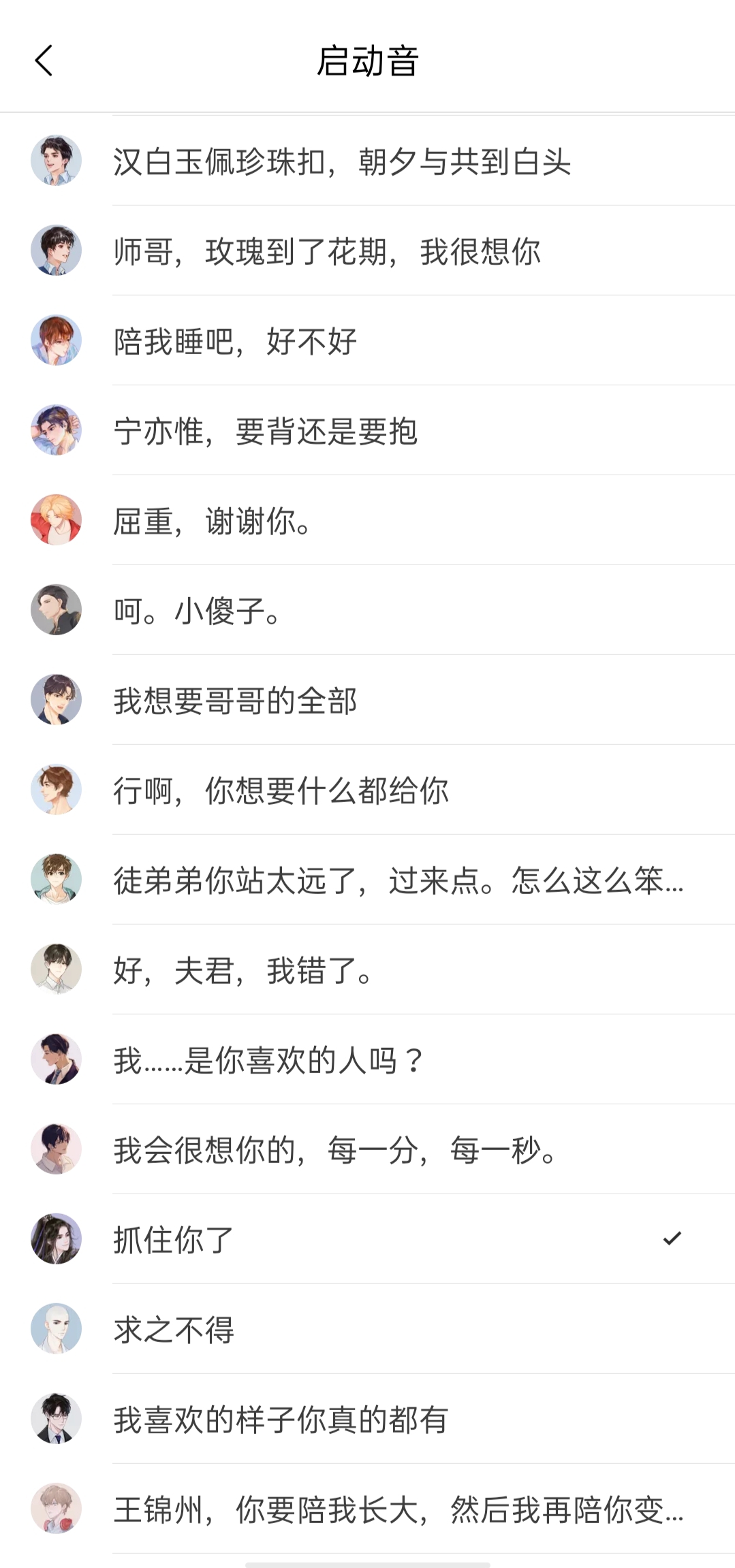735x1568 pixels.
Task: Tap the red-jacket avatar beside 屈重，谢谢你。
Action: [57, 521]
